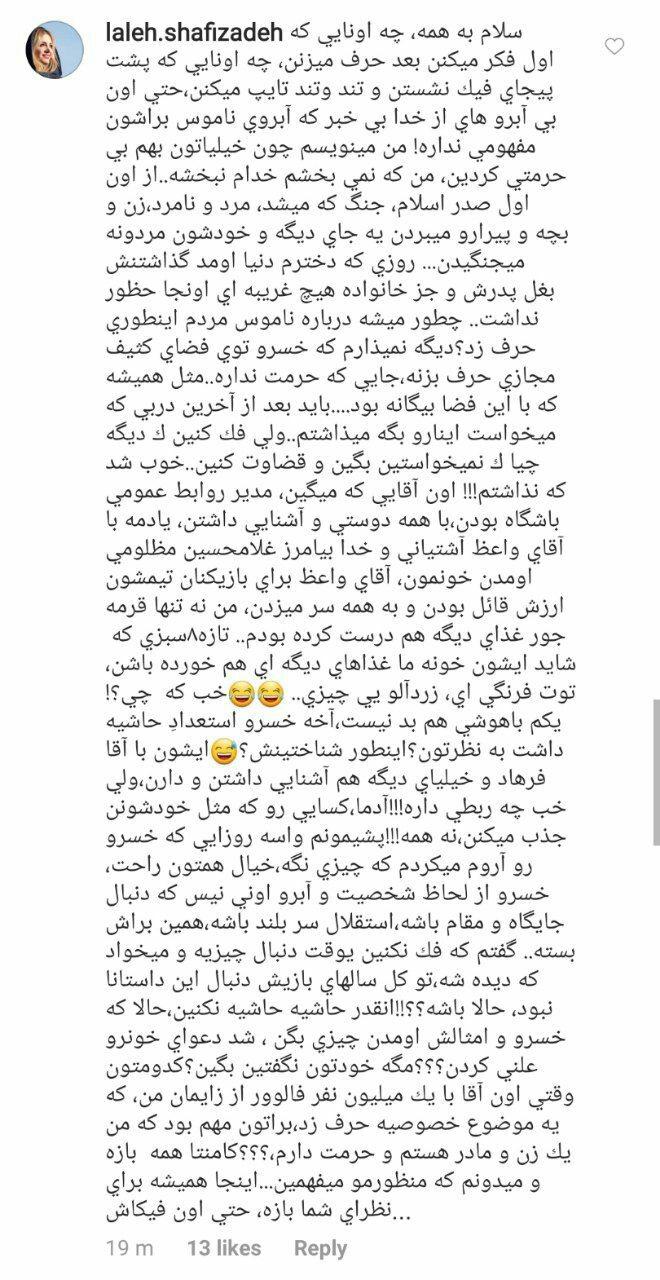Viewport: 660px width, 1280px height.
Task: View the 13 likes on this comment
Action: 224,1248
